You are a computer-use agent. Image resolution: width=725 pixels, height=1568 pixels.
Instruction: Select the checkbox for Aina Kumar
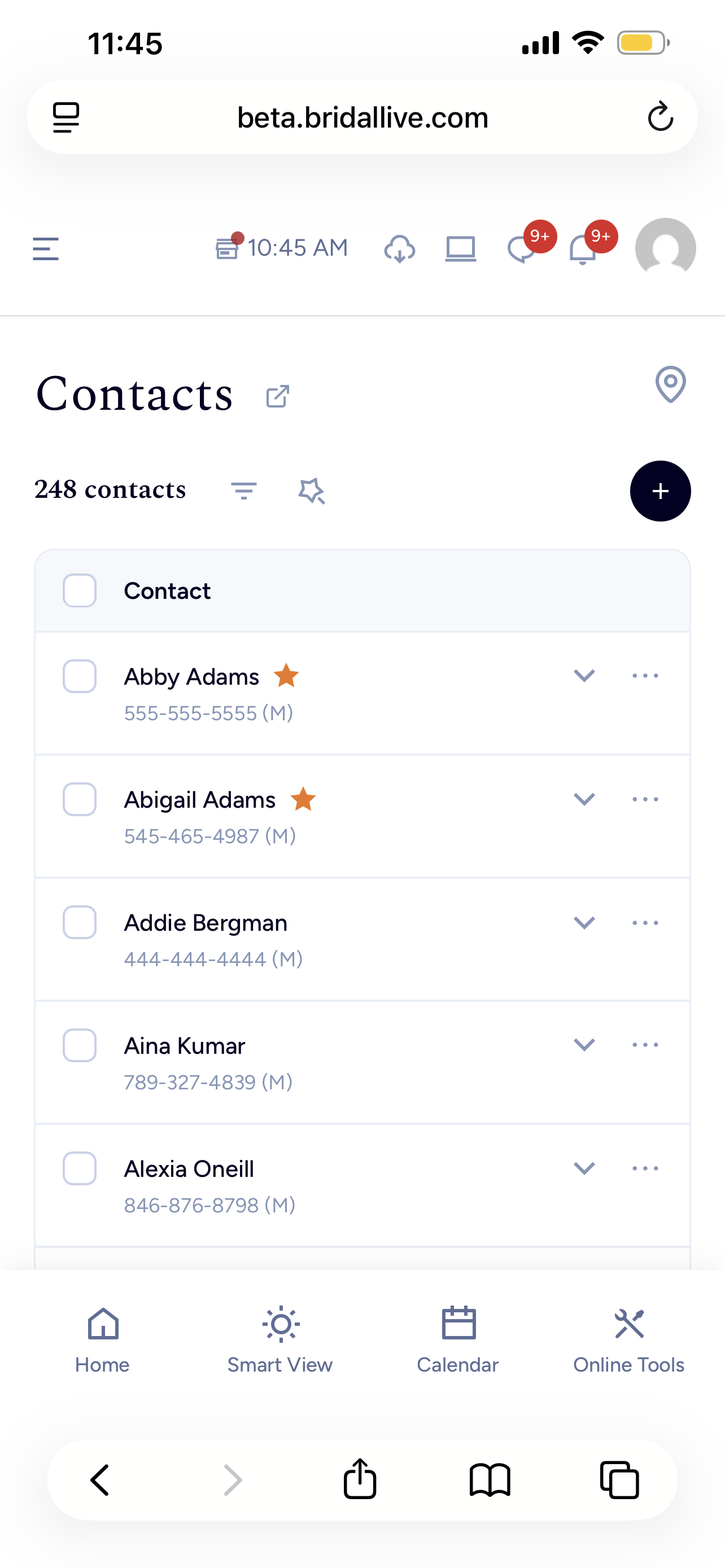pos(79,1045)
